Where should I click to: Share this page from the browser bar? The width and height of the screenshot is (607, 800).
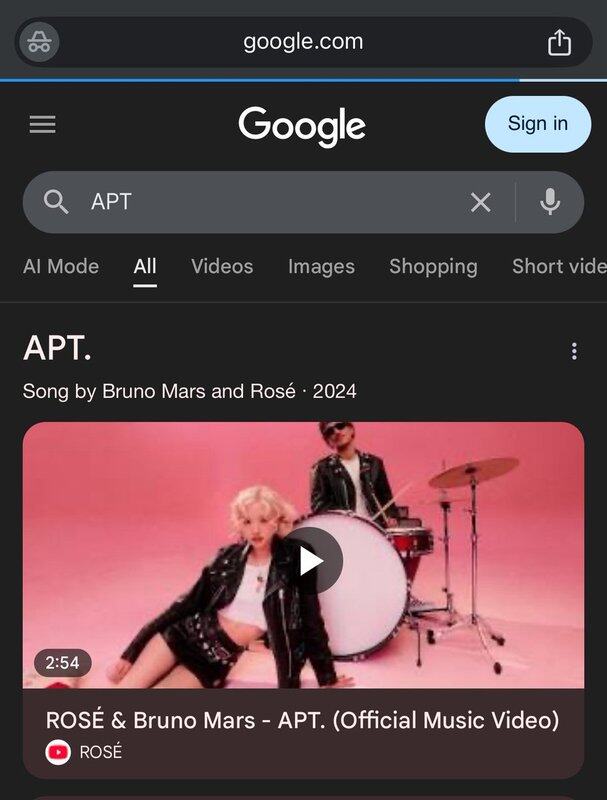click(559, 42)
